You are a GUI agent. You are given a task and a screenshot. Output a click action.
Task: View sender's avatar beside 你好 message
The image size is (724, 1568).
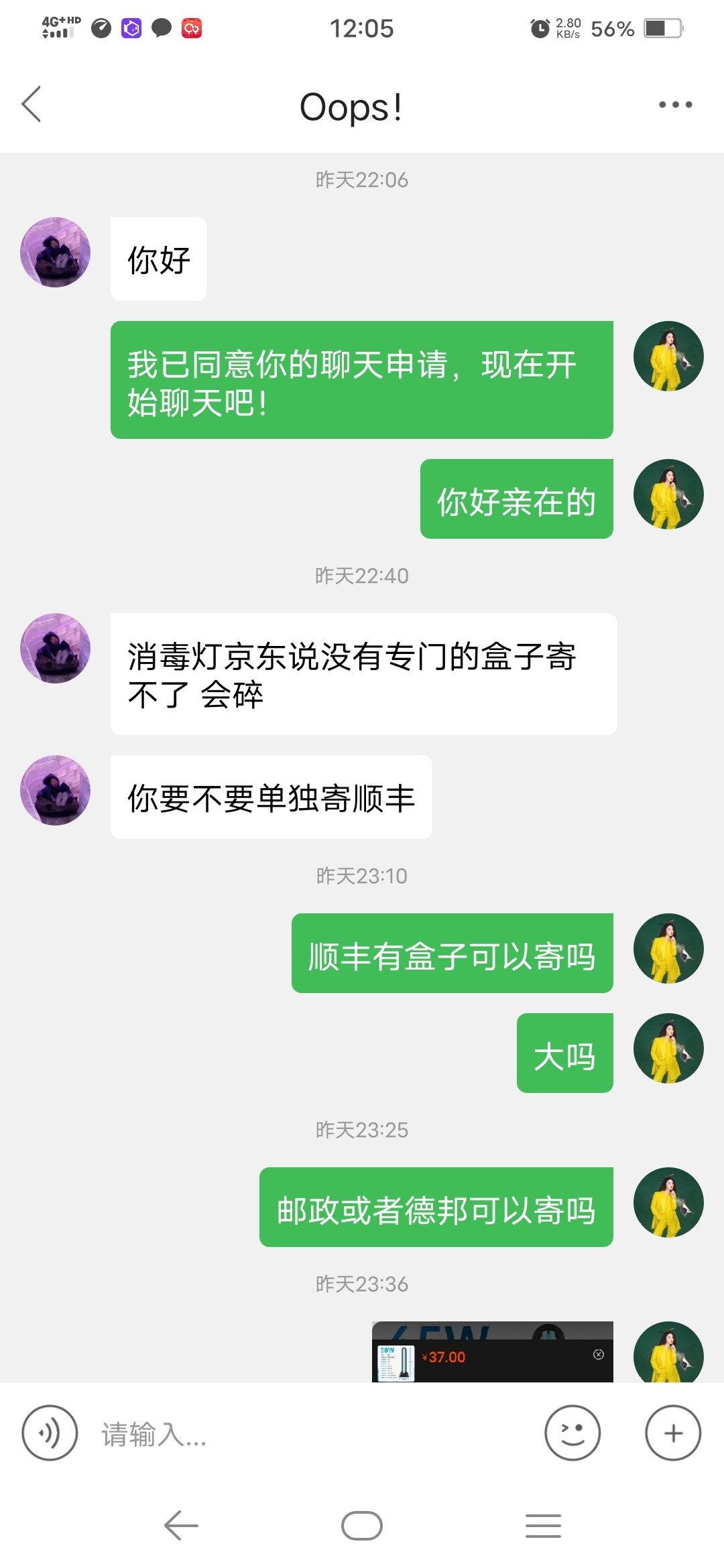pyautogui.click(x=56, y=252)
